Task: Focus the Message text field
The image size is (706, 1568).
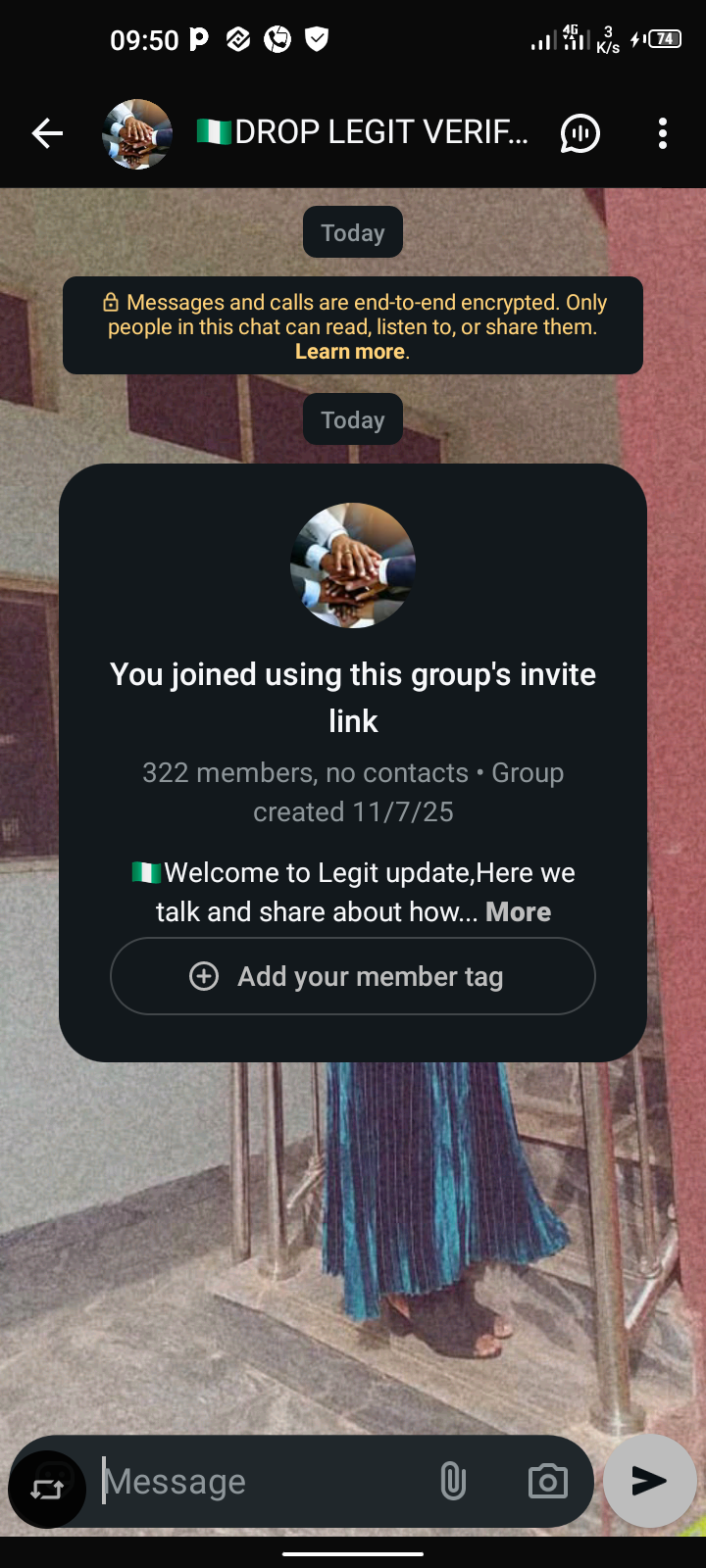Action: (265, 1482)
